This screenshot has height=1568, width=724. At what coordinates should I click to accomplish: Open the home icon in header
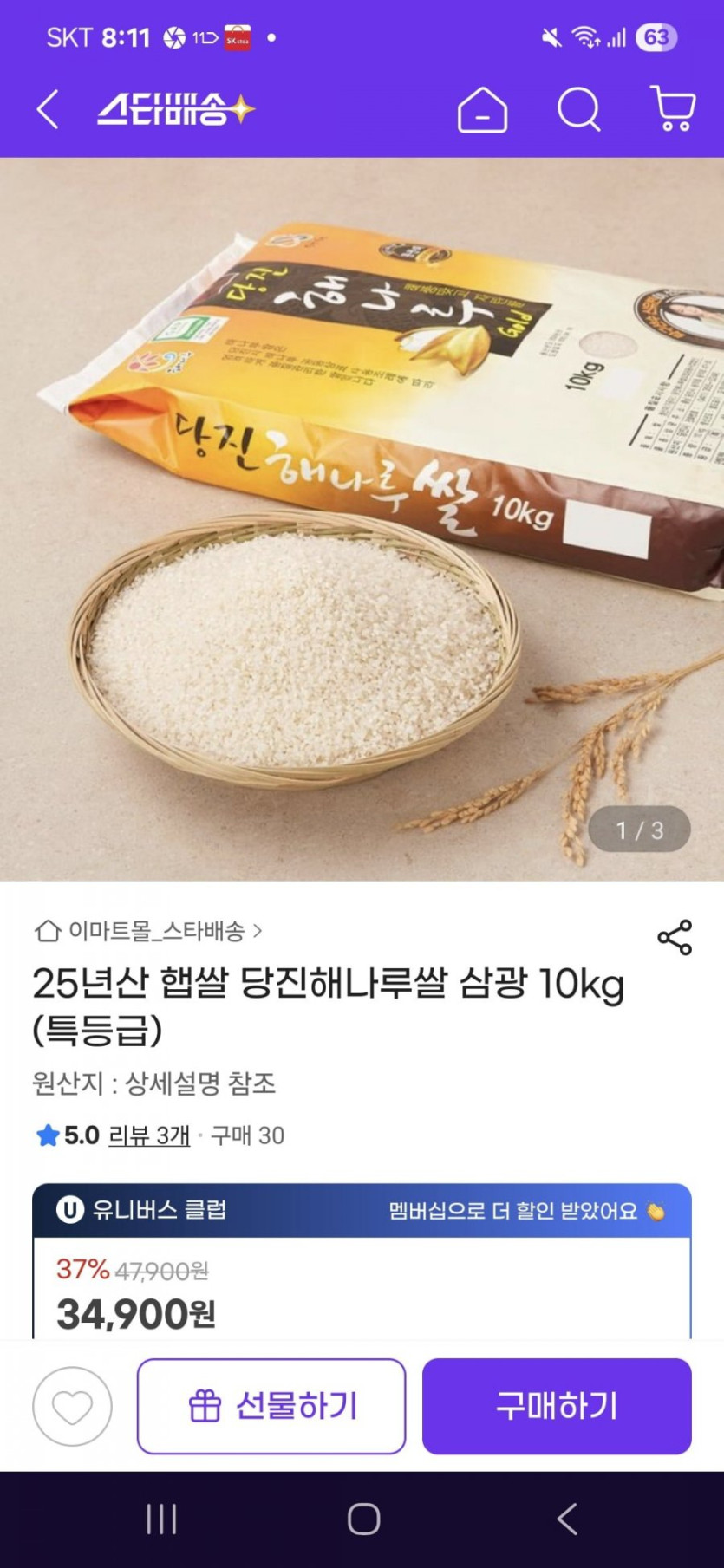click(x=482, y=110)
